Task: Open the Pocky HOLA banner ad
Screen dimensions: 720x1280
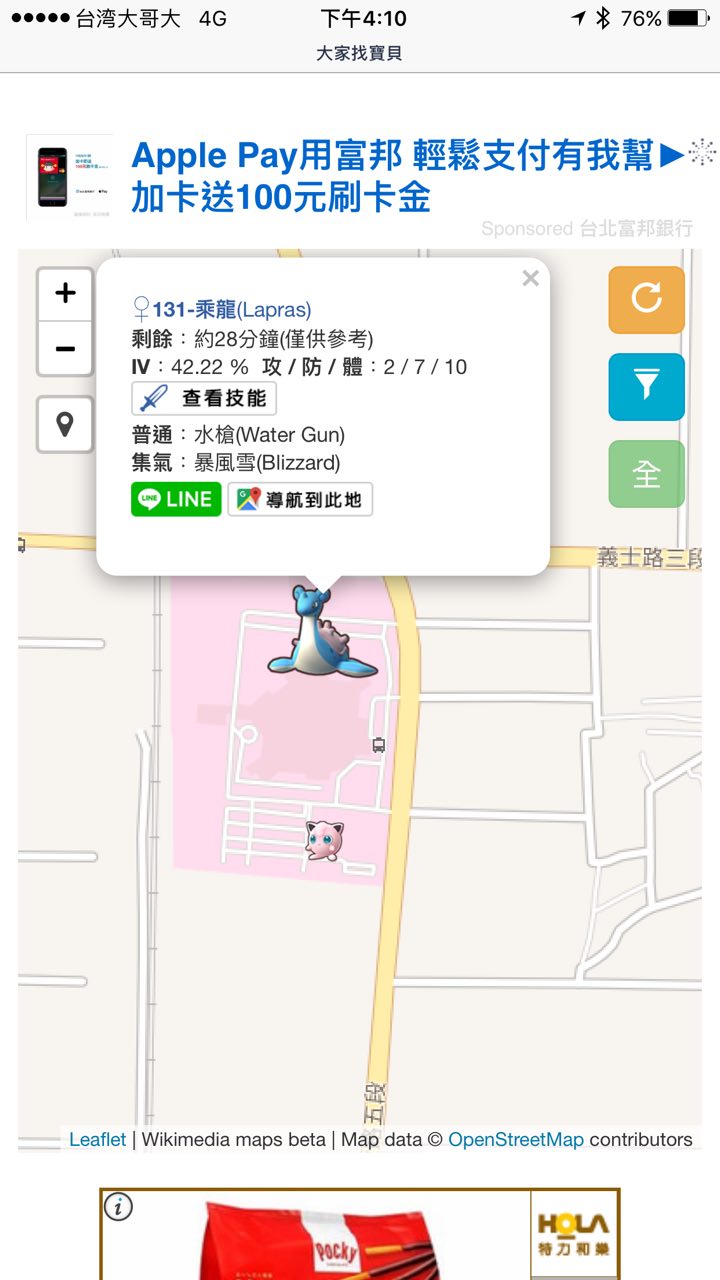Action: pyautogui.click(x=360, y=1235)
